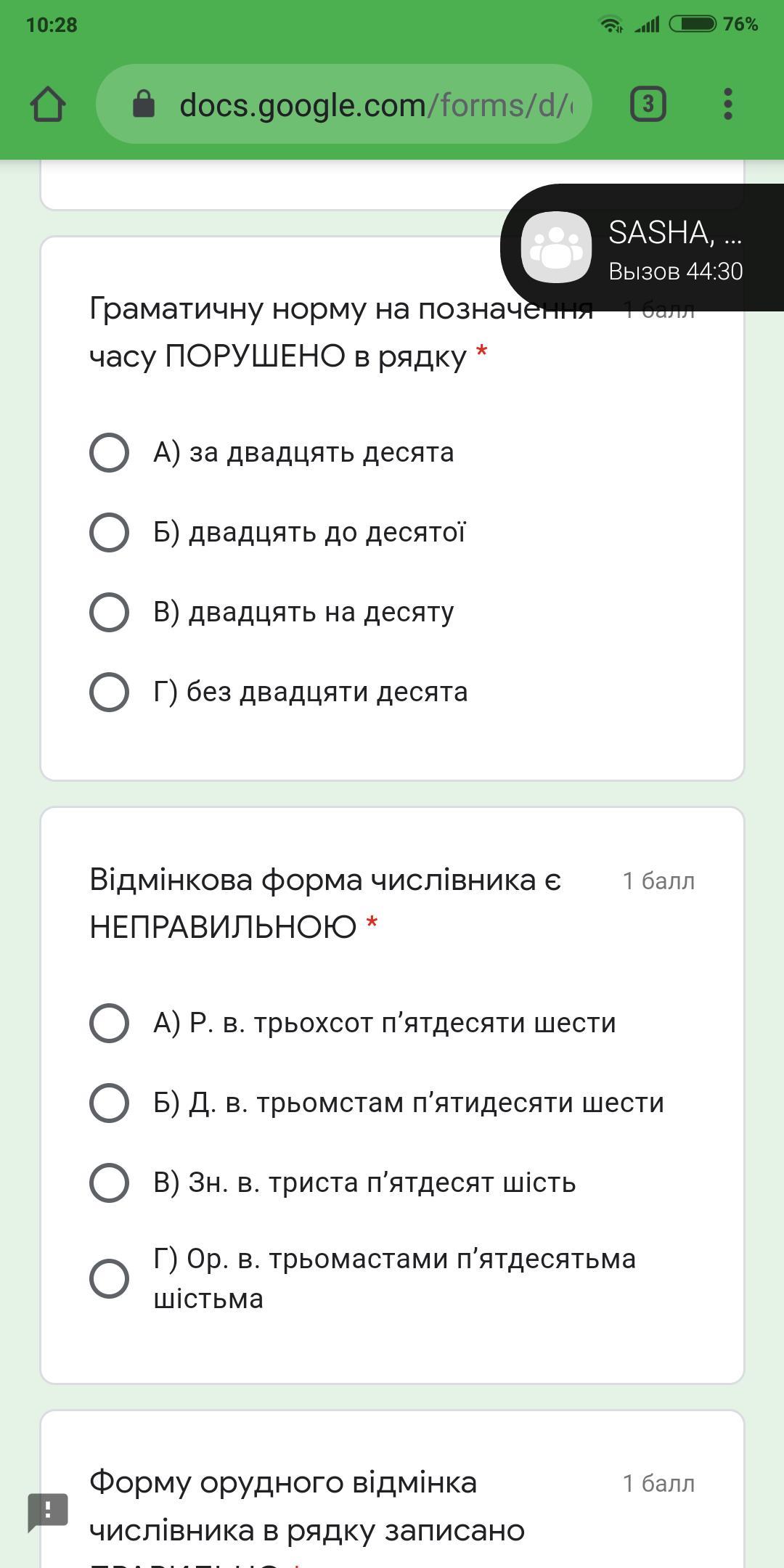Image resolution: width=784 pixels, height=1568 pixels.
Task: Go to browser home page
Action: [x=48, y=105]
